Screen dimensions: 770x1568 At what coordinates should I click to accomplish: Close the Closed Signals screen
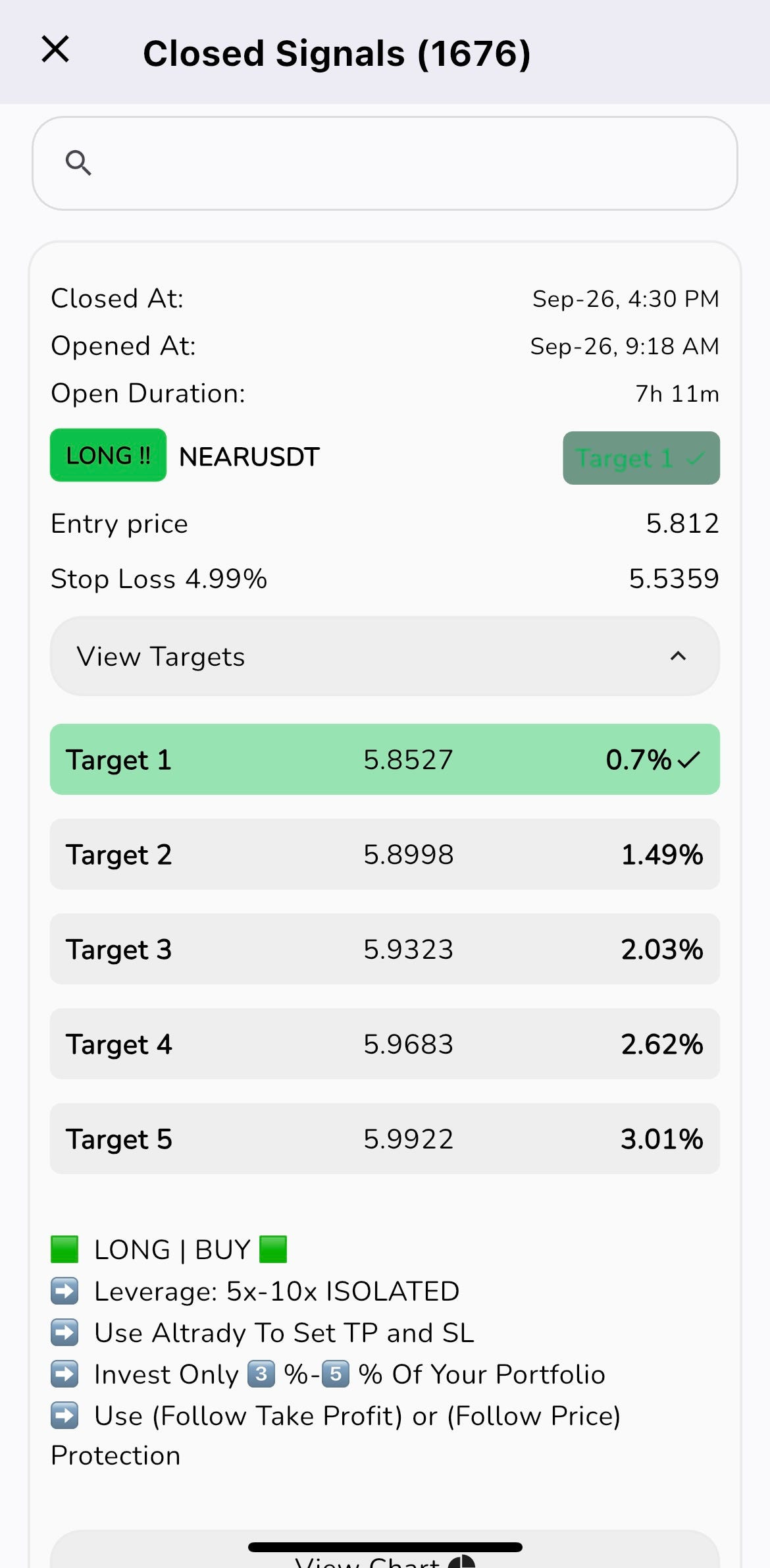[55, 49]
